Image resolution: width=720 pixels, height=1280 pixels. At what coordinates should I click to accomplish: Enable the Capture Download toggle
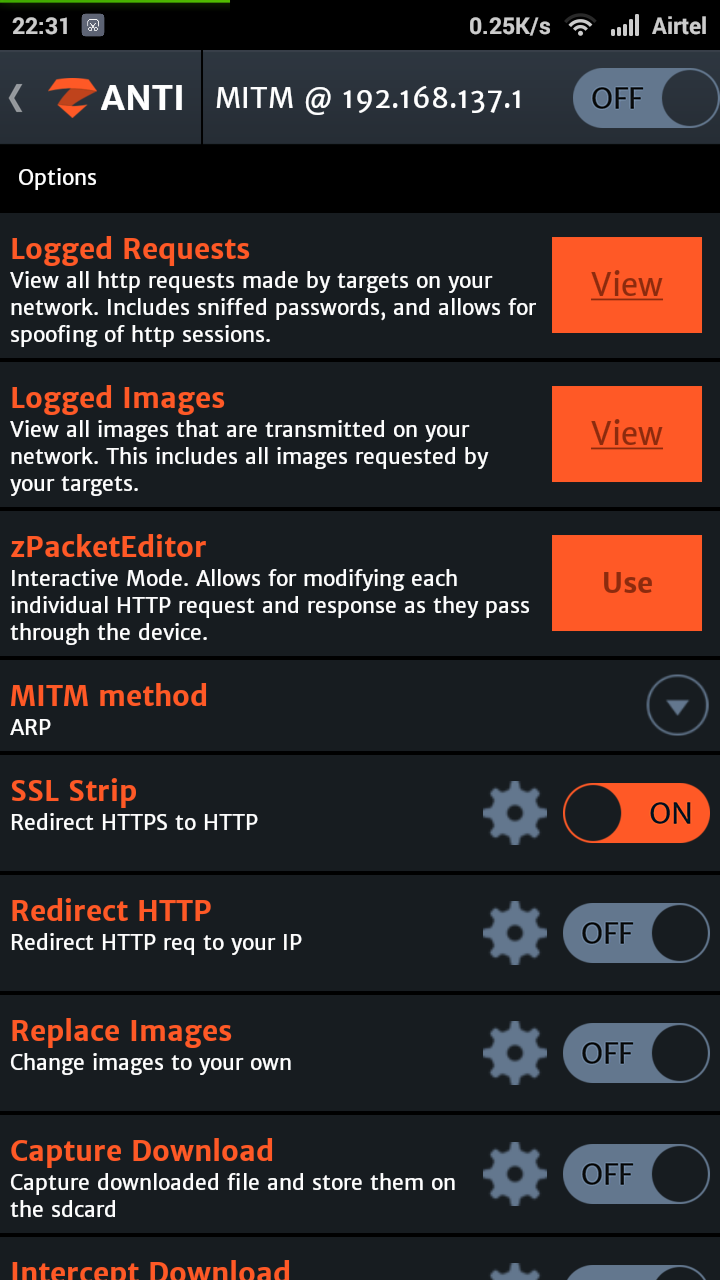(636, 1173)
